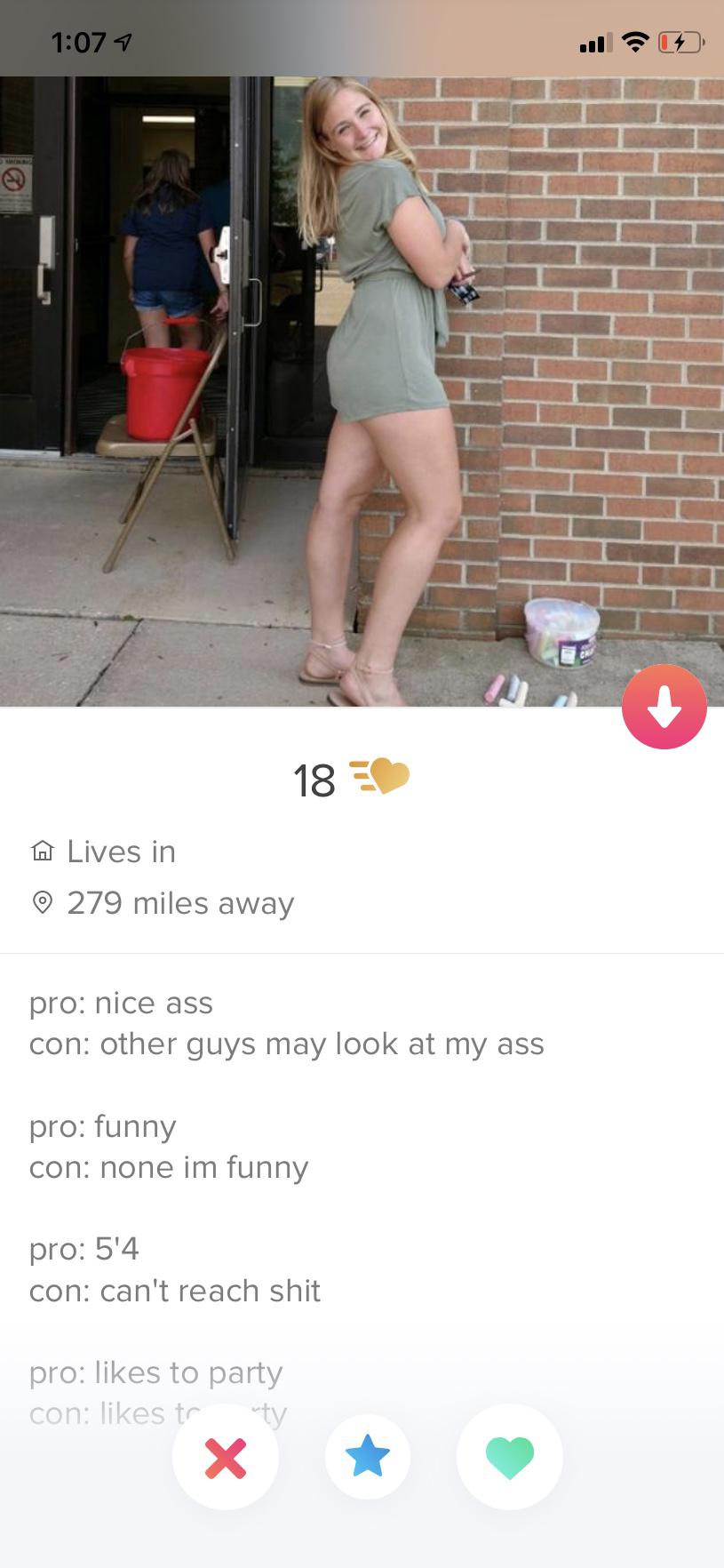Send a Super Like with the star

tap(367, 1457)
